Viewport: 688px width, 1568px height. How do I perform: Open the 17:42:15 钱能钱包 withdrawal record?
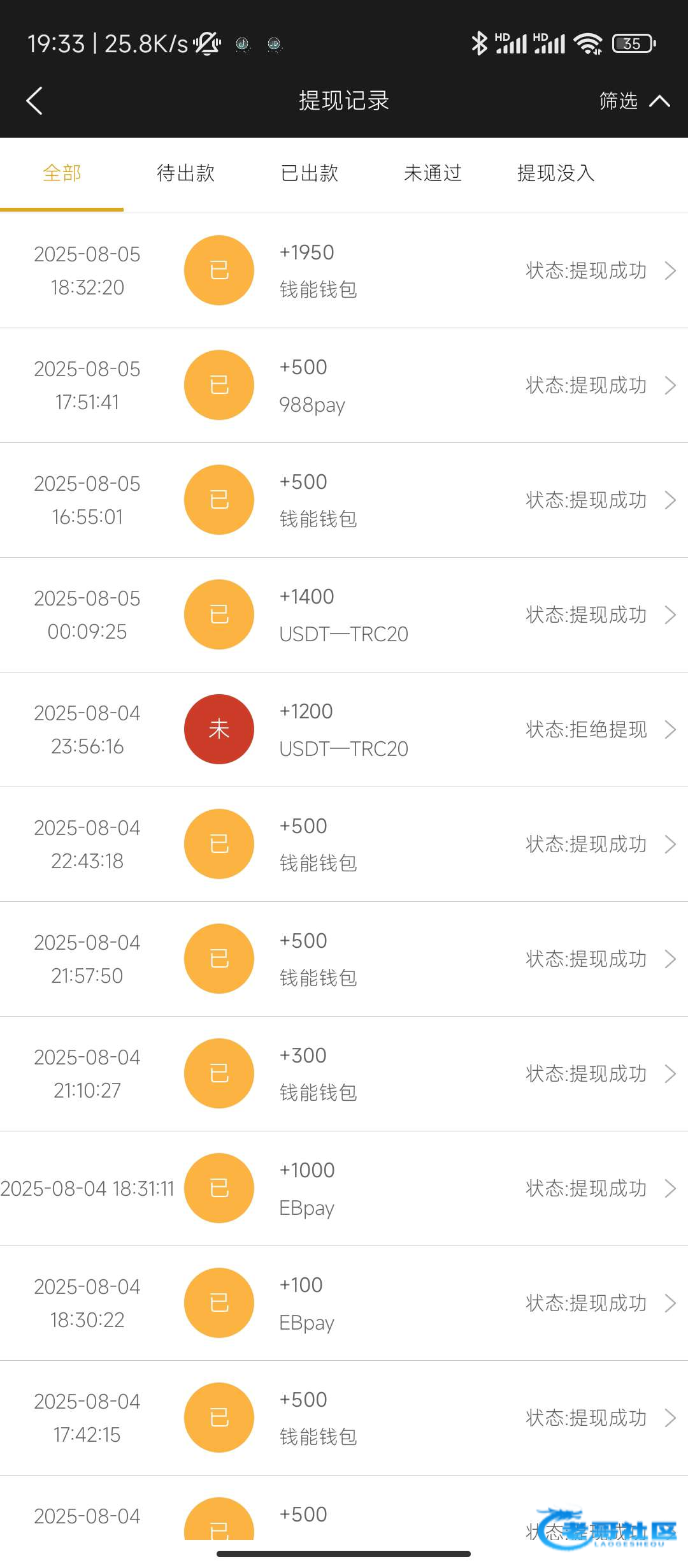[344, 1418]
